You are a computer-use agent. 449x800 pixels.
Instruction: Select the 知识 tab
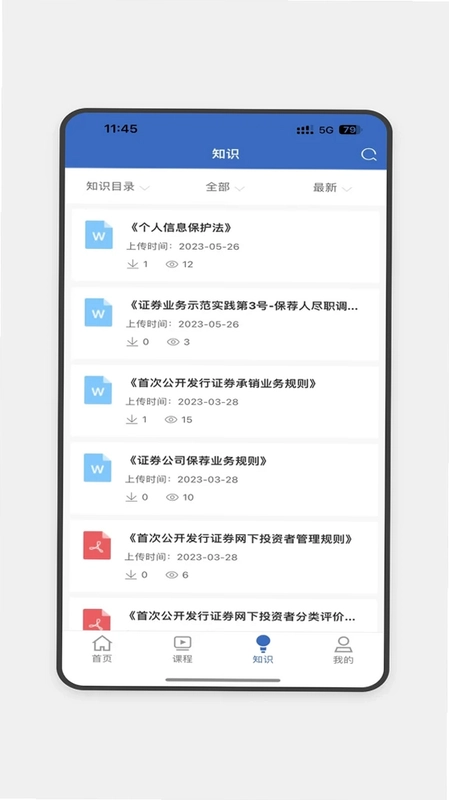coord(263,649)
